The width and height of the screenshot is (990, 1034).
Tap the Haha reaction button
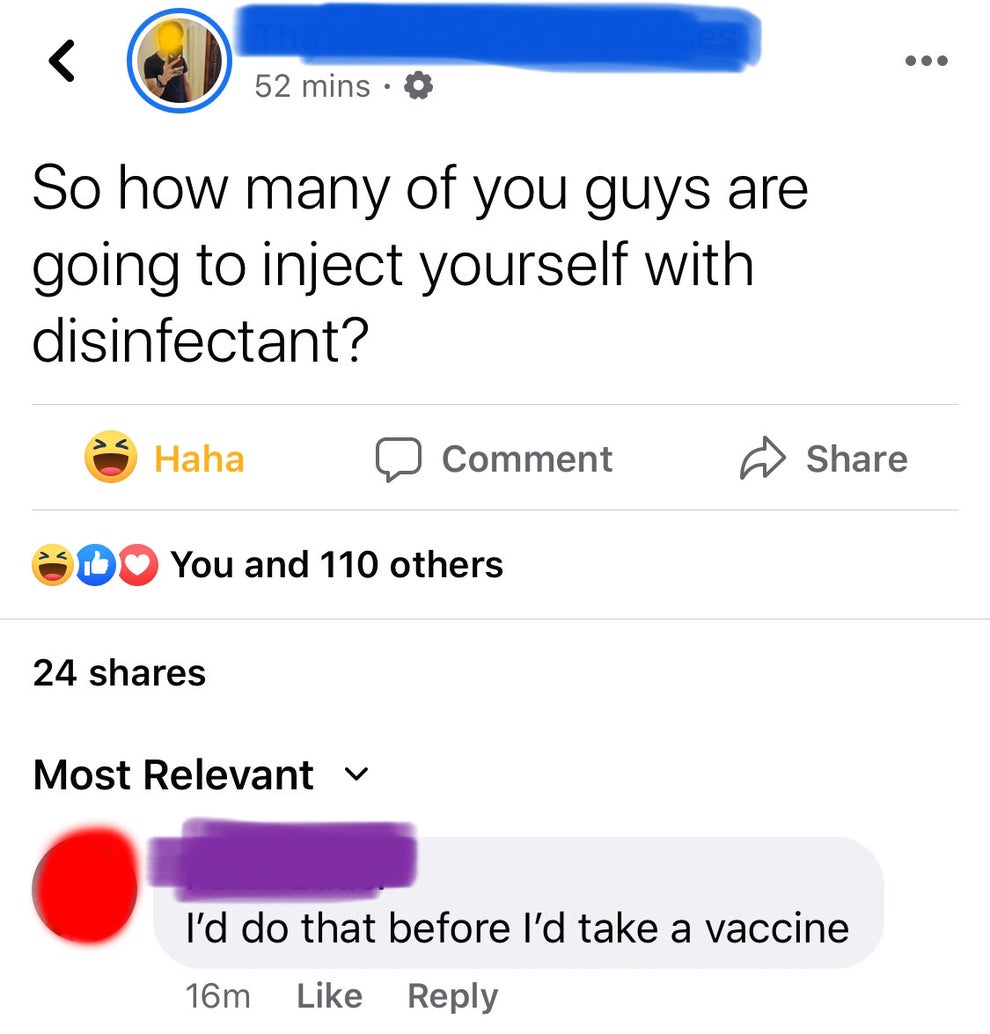click(x=165, y=459)
